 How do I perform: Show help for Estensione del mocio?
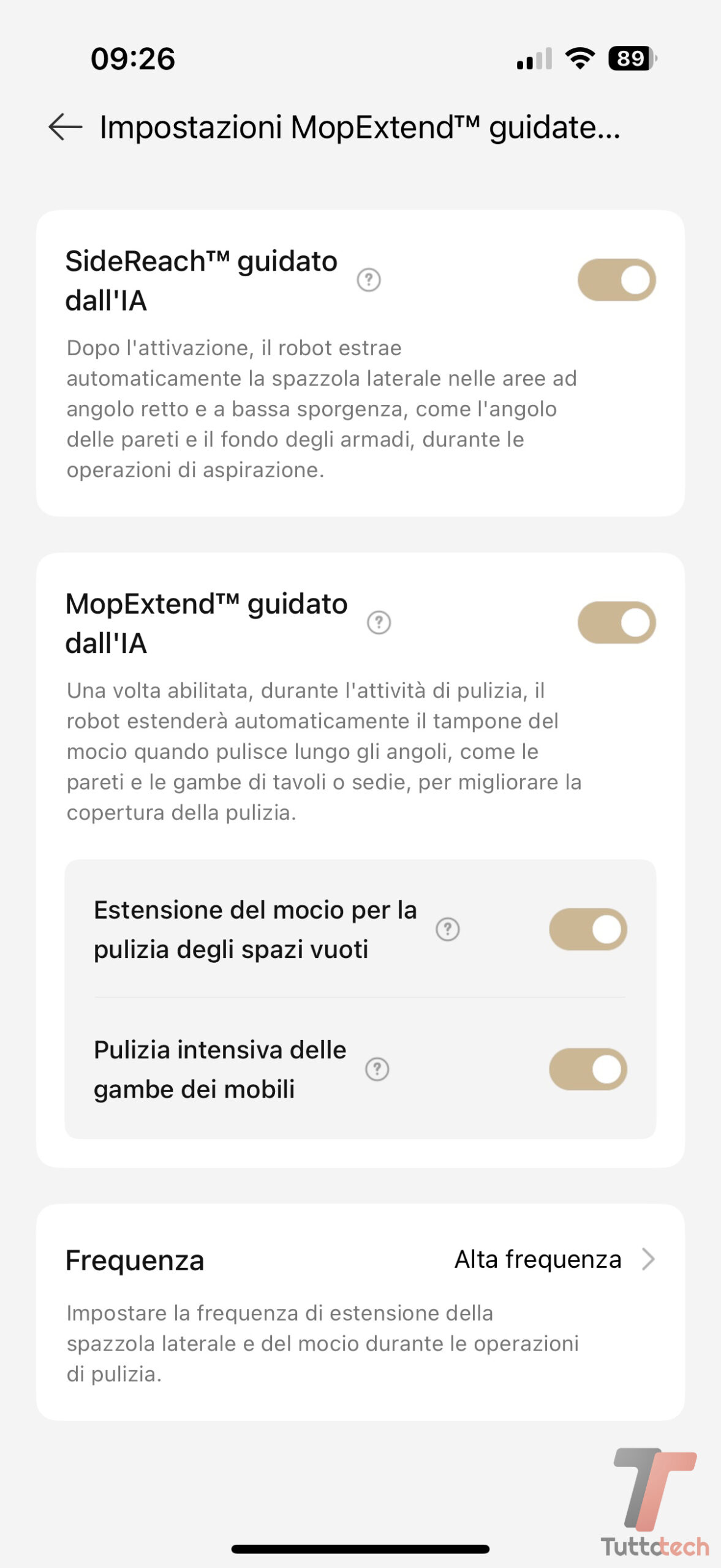point(447,929)
